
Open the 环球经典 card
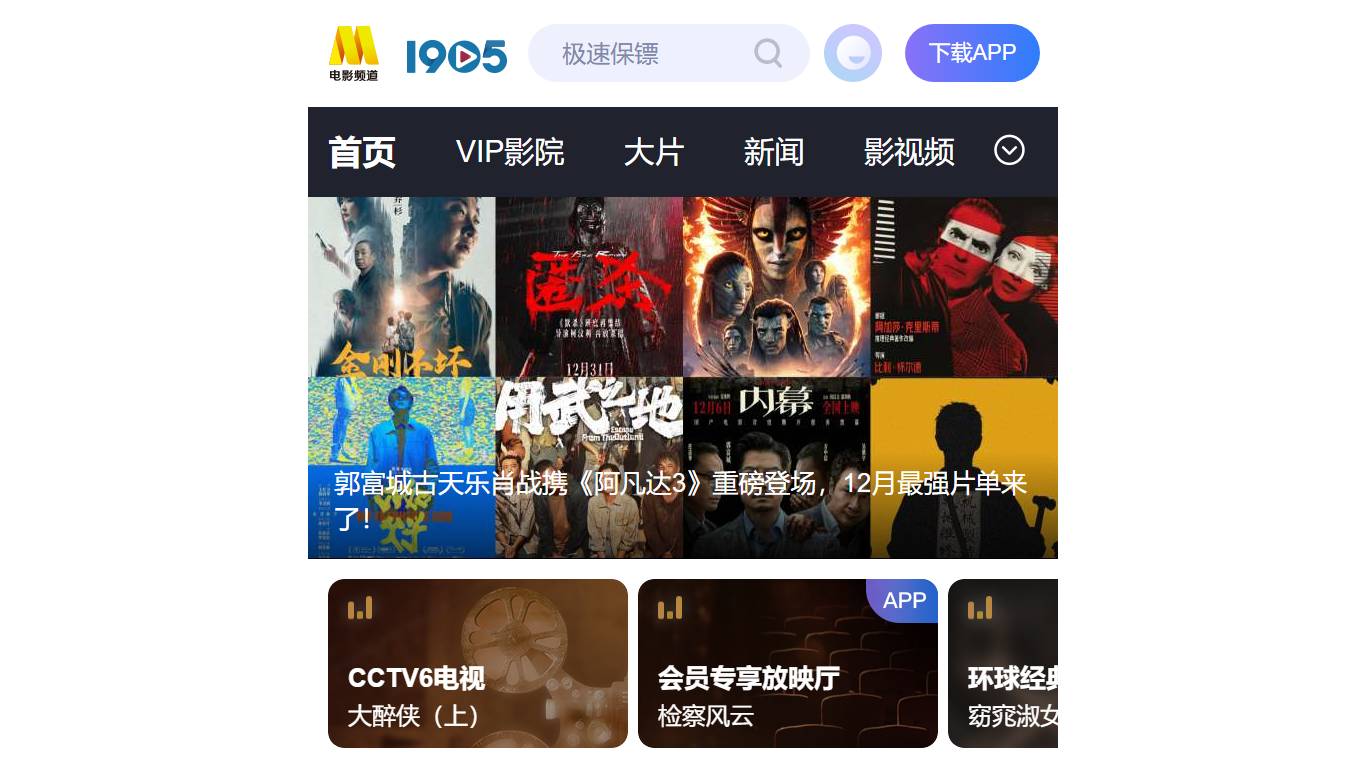tap(1003, 664)
